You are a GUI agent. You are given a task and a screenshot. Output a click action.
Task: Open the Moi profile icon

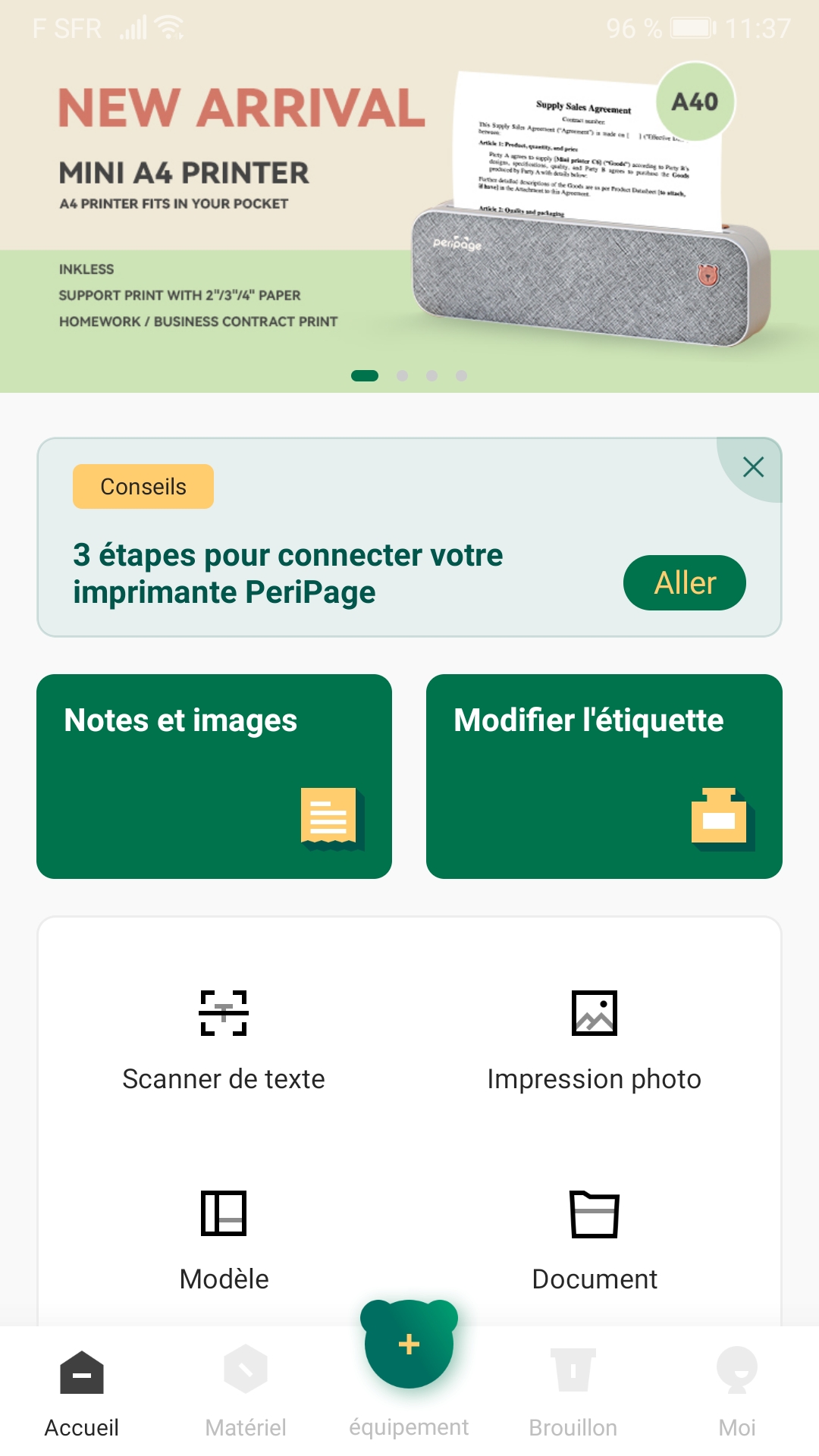736,1369
